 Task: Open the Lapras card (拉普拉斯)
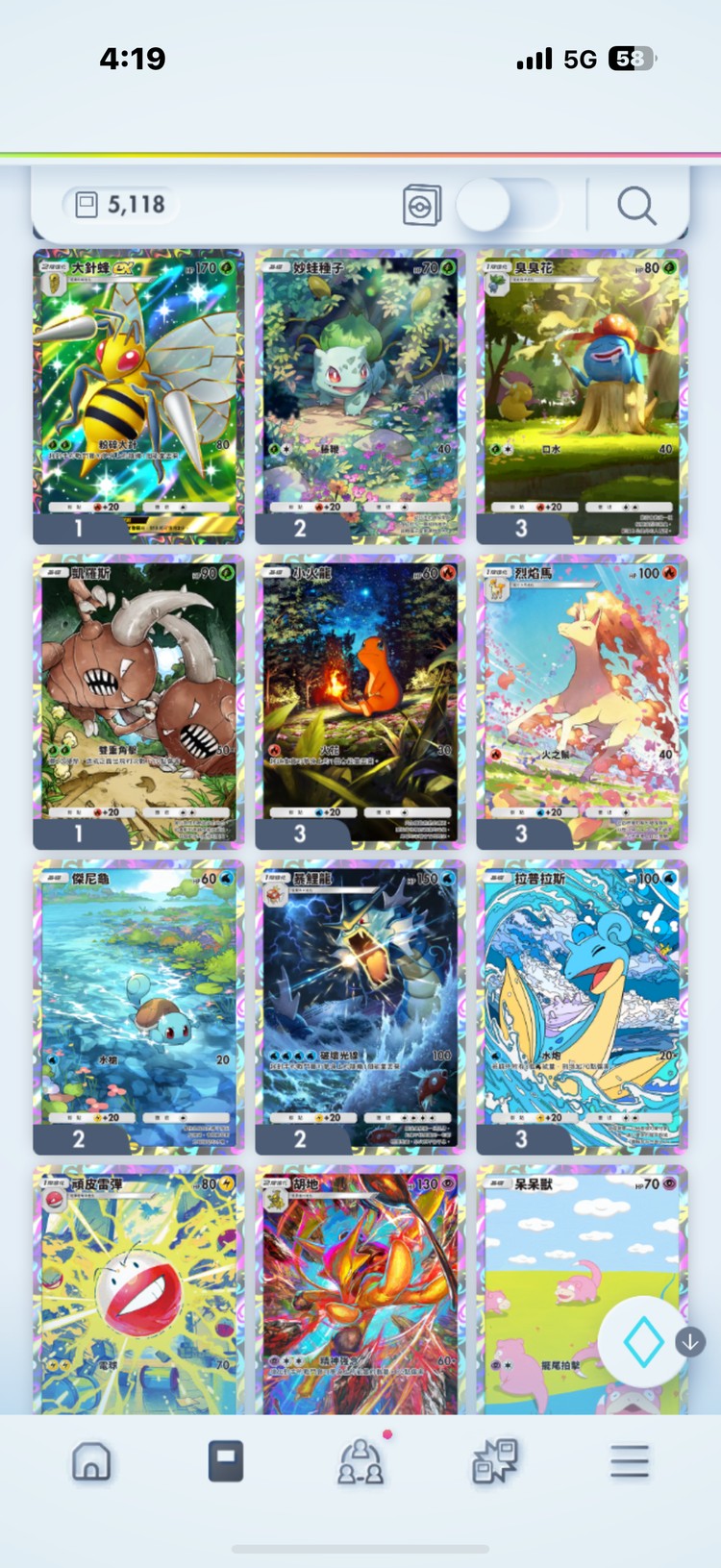(582, 1006)
